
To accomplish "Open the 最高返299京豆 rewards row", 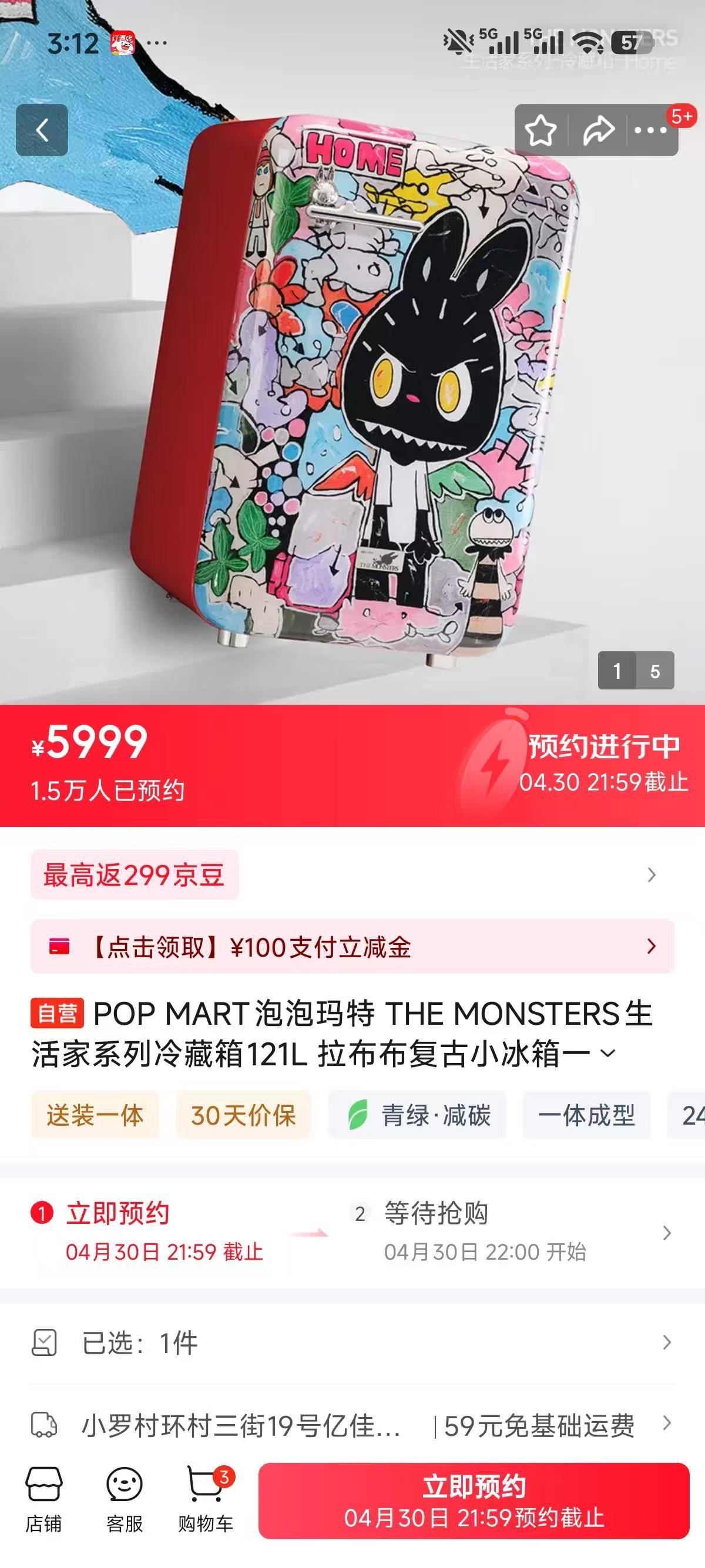I will 352,874.
